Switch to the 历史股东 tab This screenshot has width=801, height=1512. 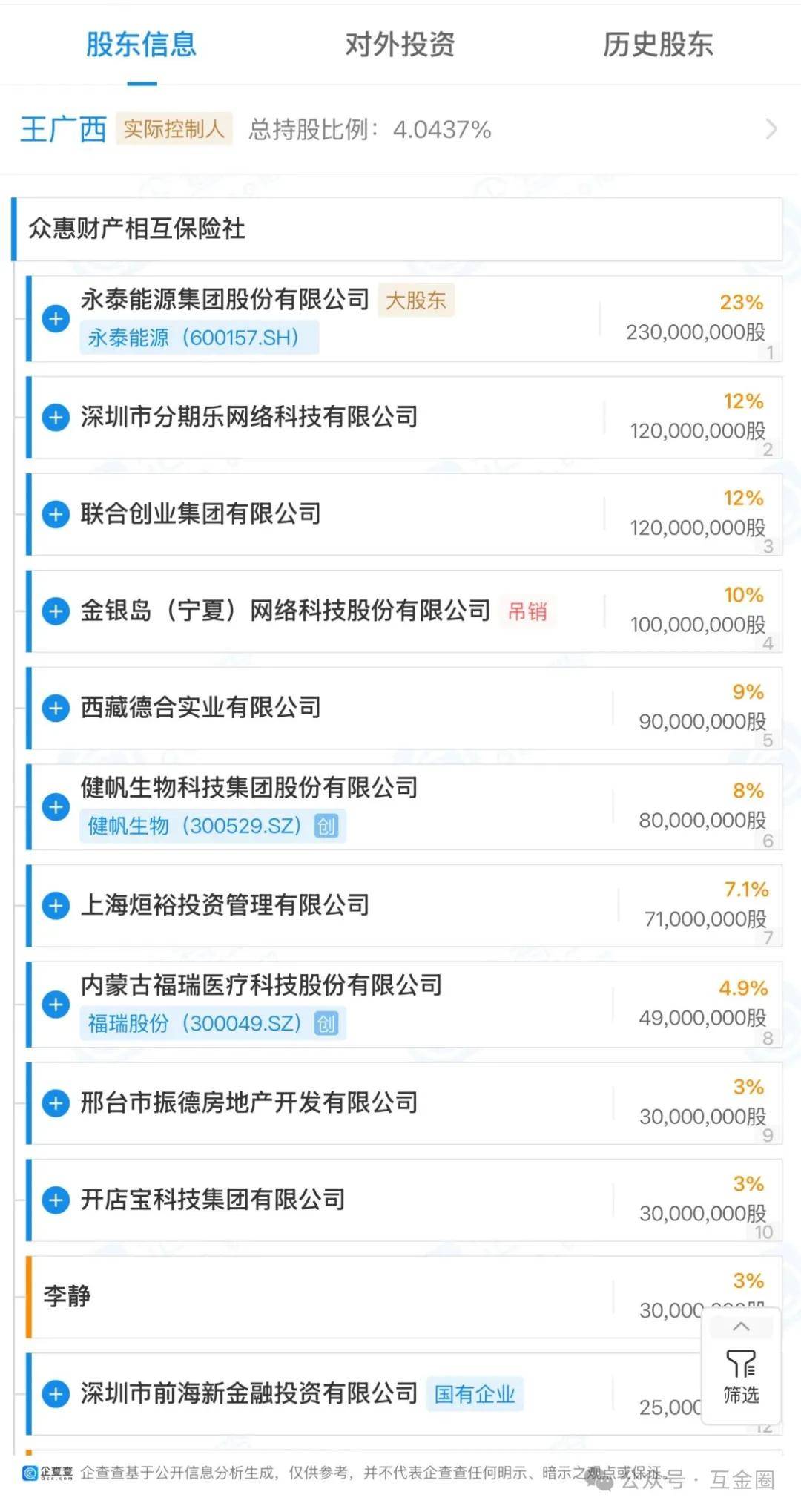tap(658, 45)
